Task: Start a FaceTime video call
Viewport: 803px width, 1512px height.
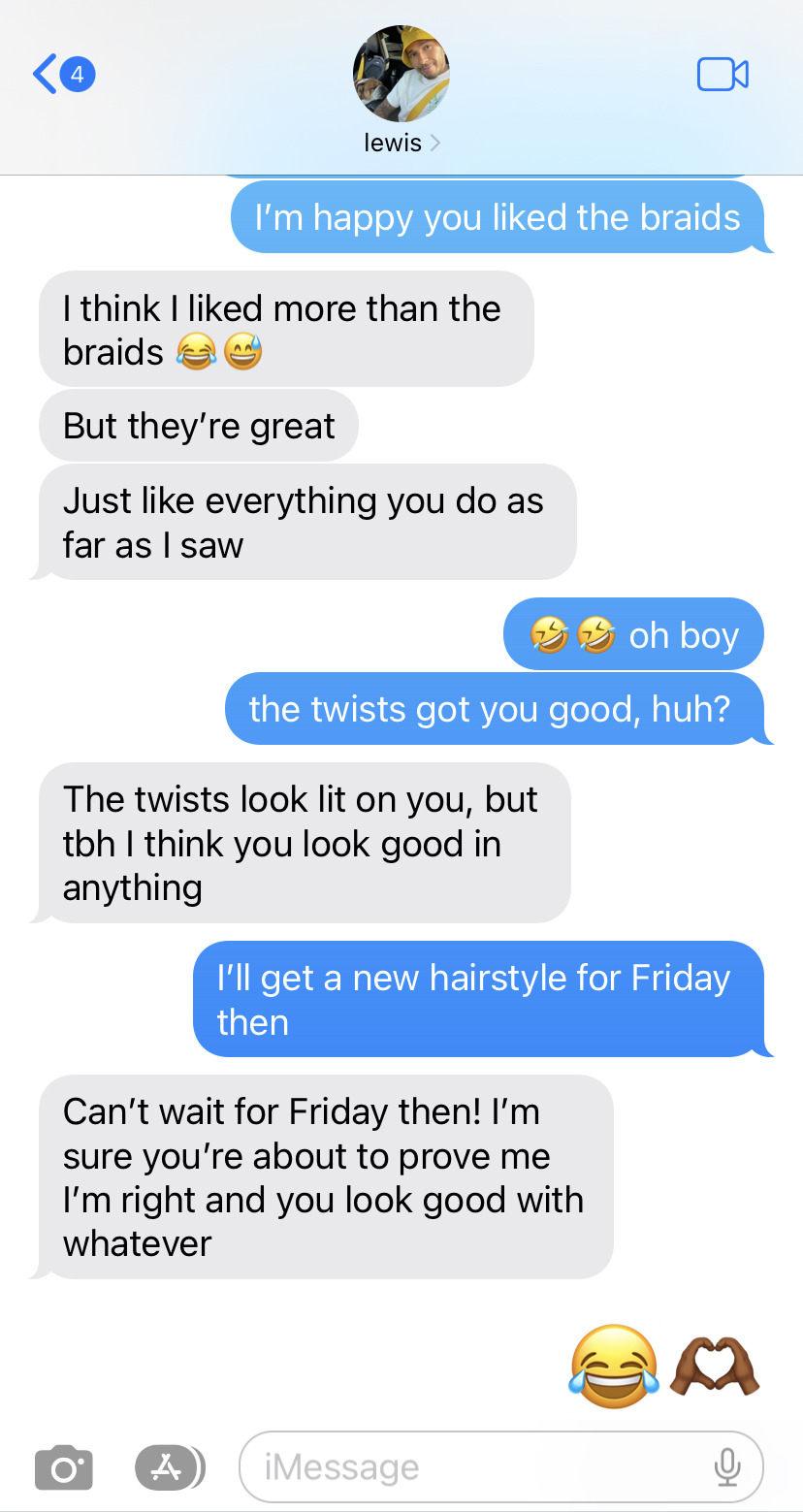Action: click(x=723, y=75)
